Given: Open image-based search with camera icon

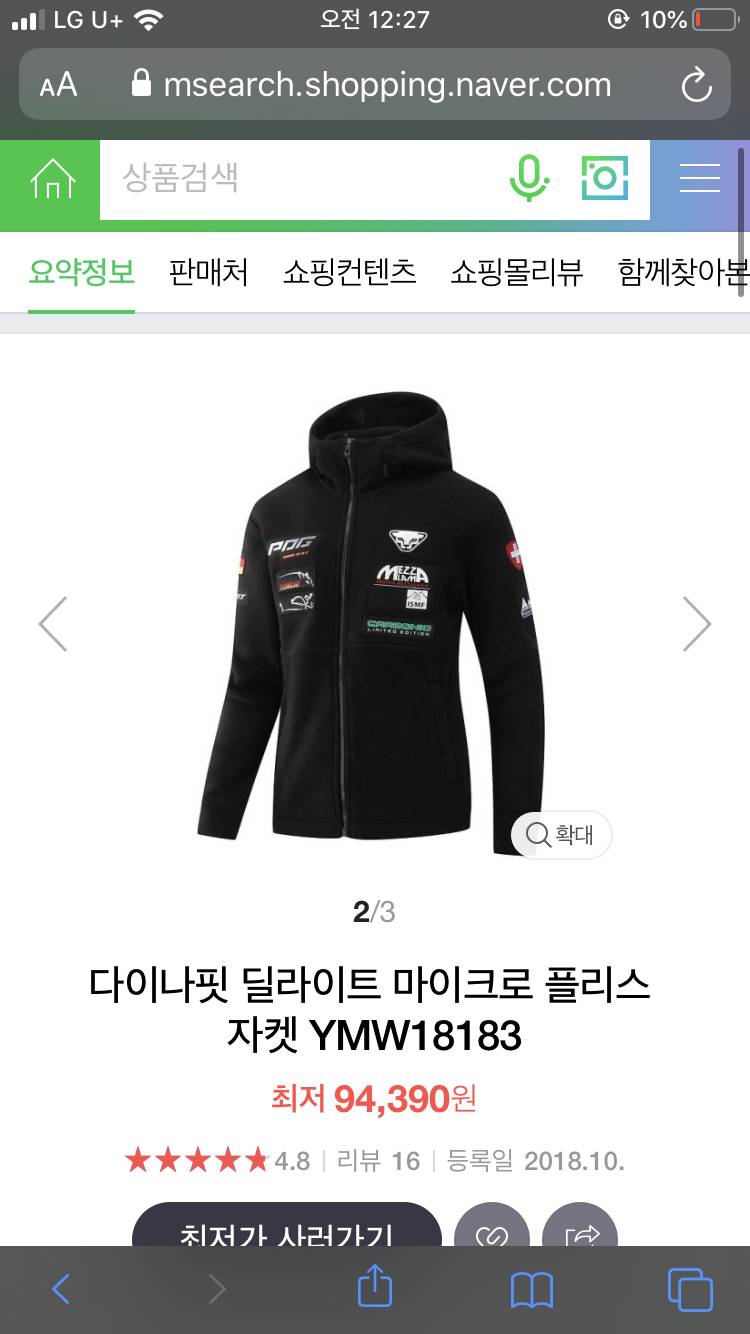Looking at the screenshot, I should point(604,180).
